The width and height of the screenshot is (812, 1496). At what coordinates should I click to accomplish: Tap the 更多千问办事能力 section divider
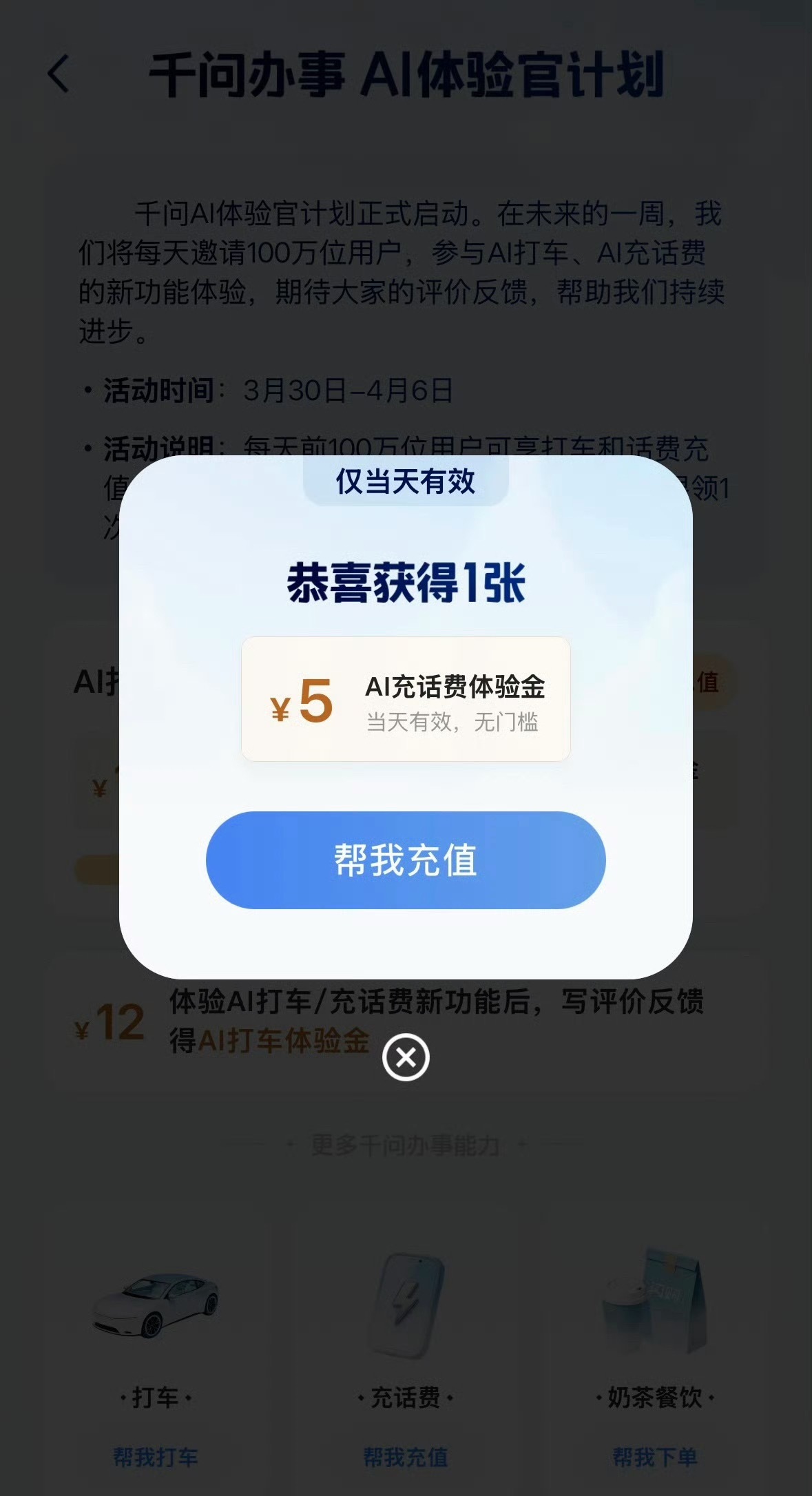(x=406, y=1140)
